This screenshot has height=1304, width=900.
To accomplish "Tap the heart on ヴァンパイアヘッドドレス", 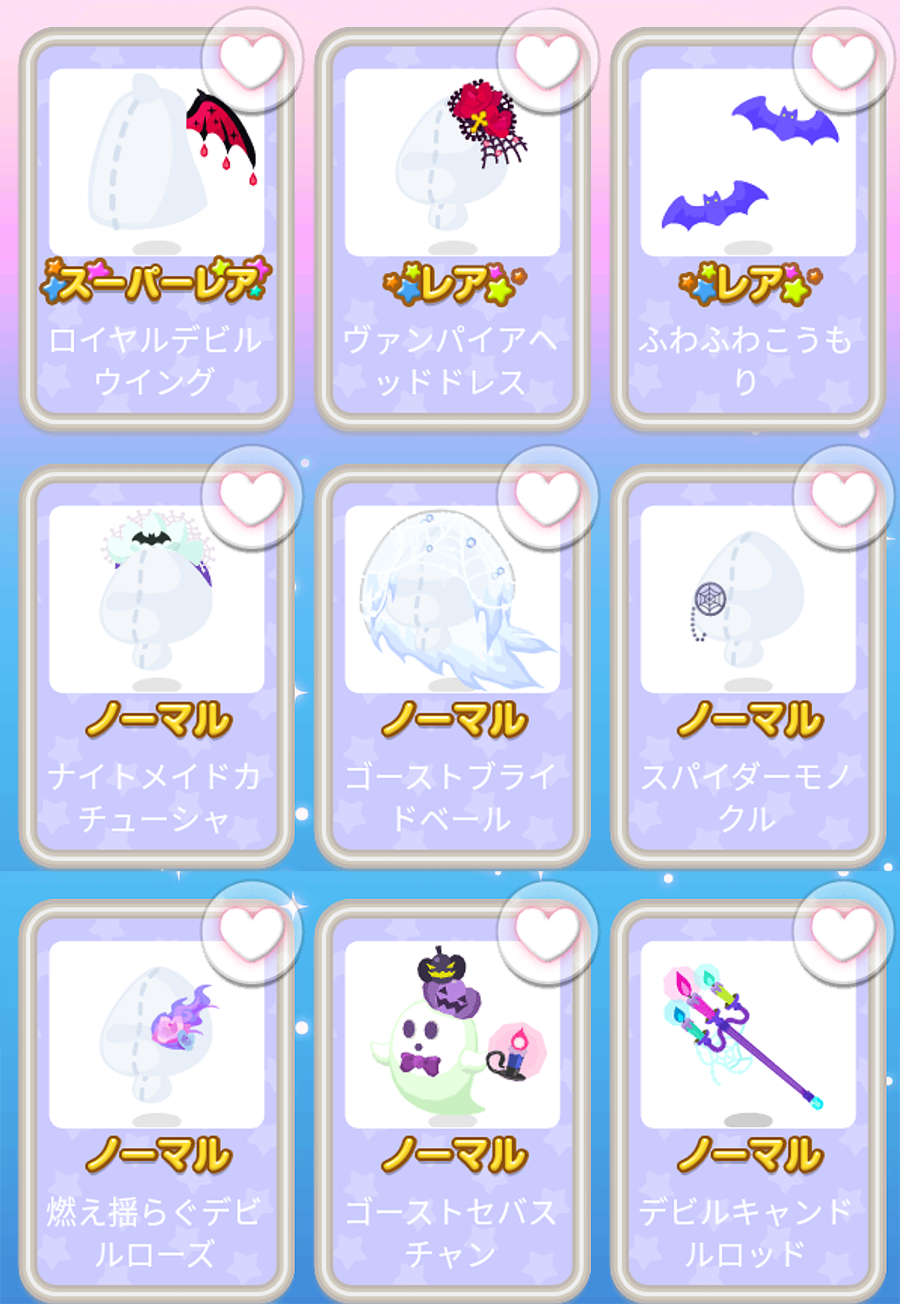I will pos(548,60).
